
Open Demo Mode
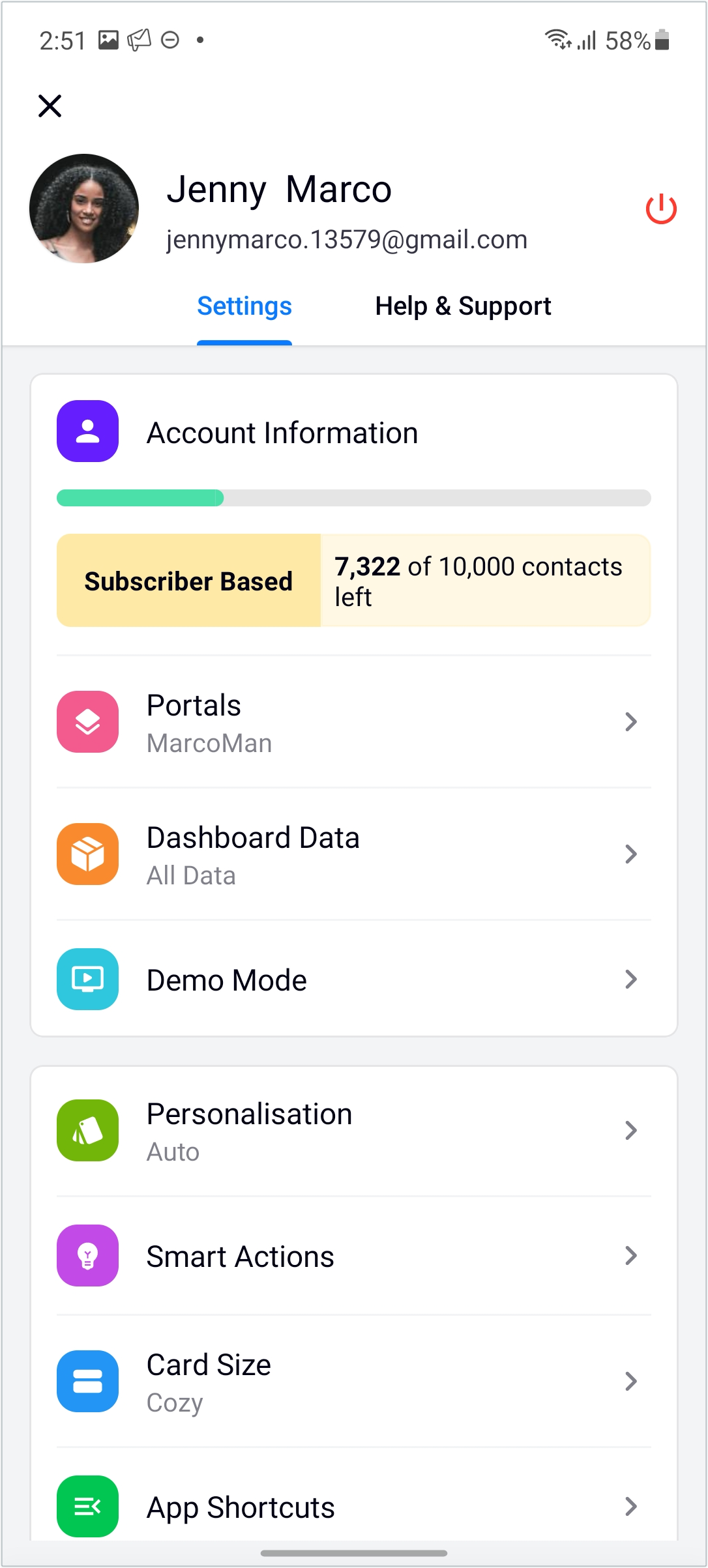tap(353, 980)
